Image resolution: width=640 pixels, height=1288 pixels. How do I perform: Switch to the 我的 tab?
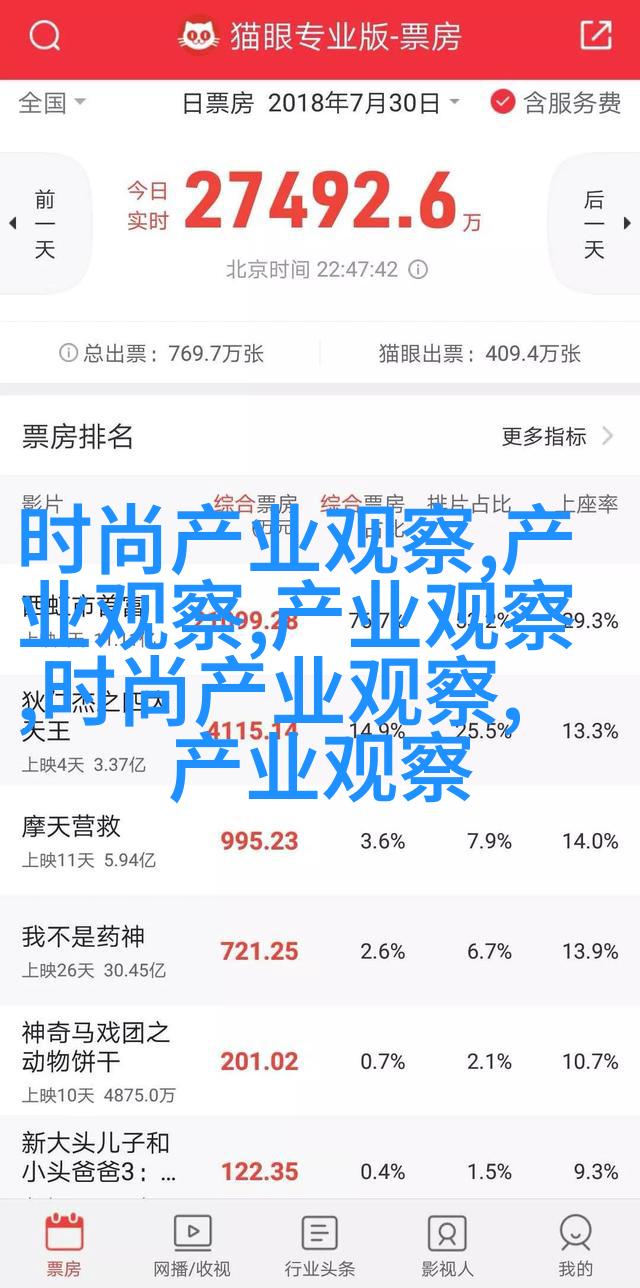click(576, 1243)
